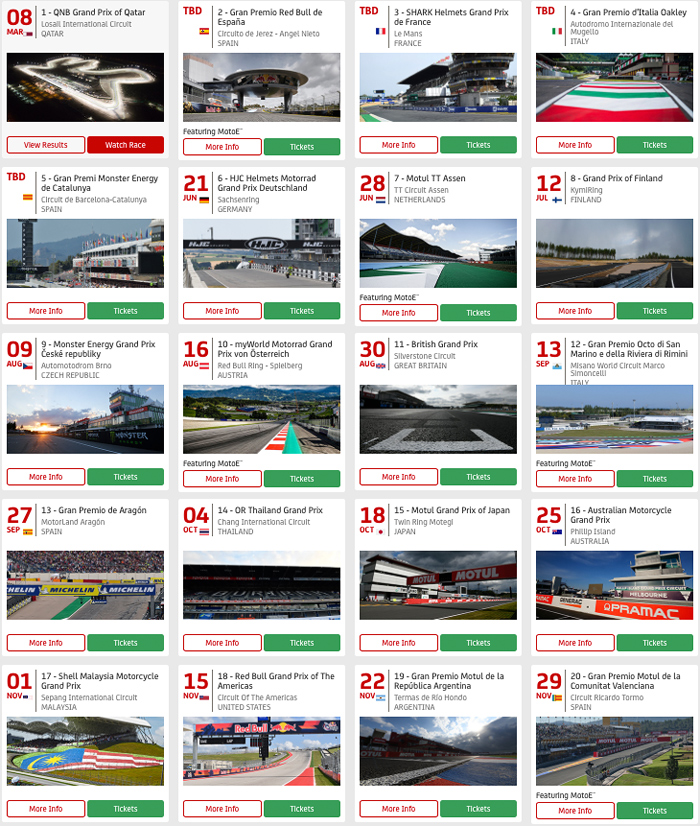The image size is (700, 826).
Task: Buy tickets for Motul TT Assen
Action: 478,313
